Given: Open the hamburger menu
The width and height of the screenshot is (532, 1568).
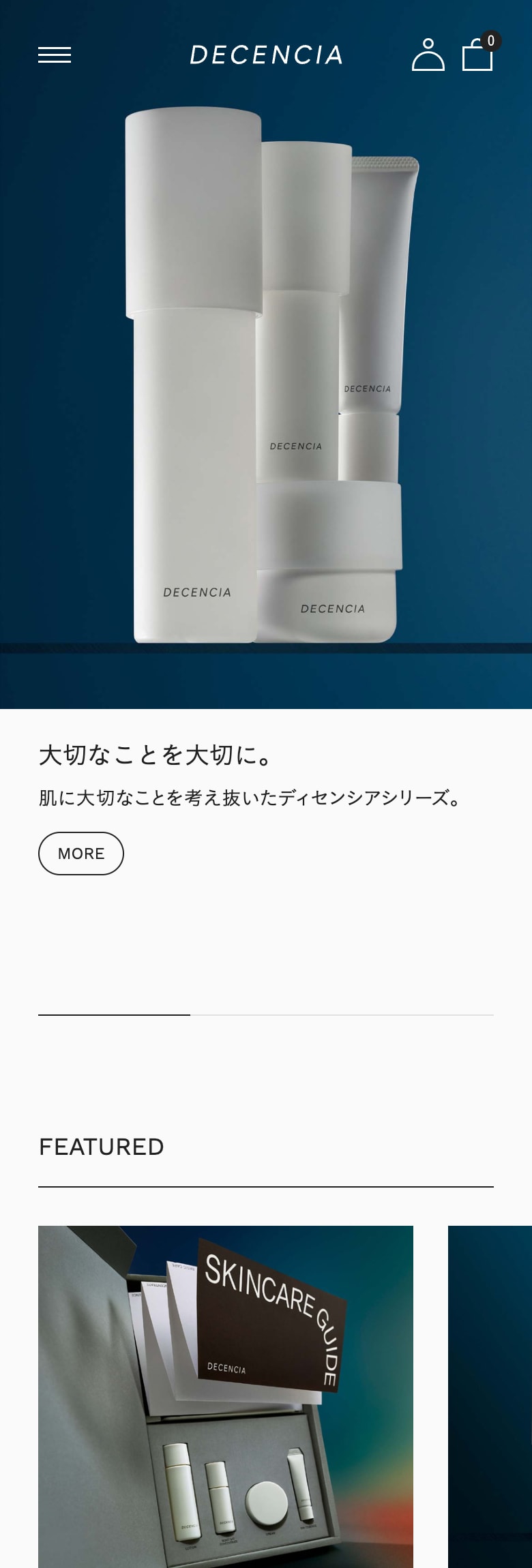Looking at the screenshot, I should (55, 55).
